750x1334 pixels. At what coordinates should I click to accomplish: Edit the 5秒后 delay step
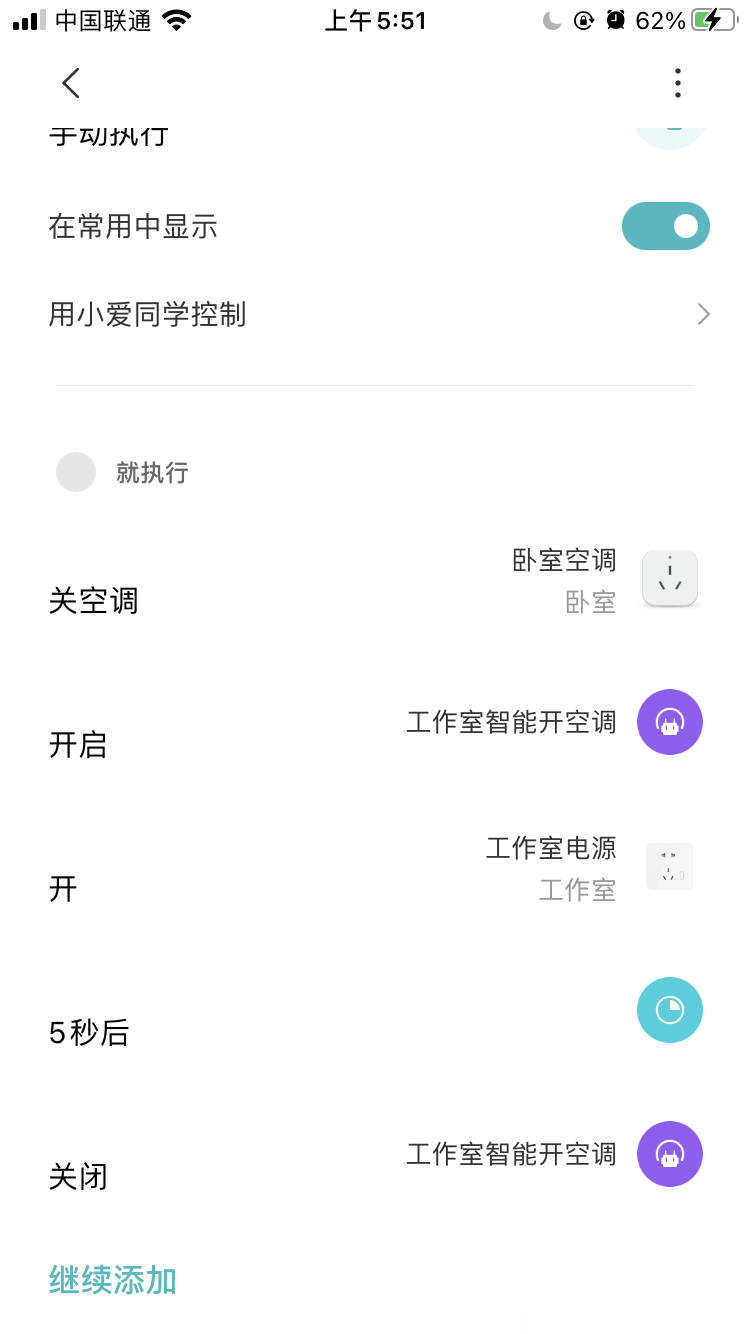point(375,1011)
